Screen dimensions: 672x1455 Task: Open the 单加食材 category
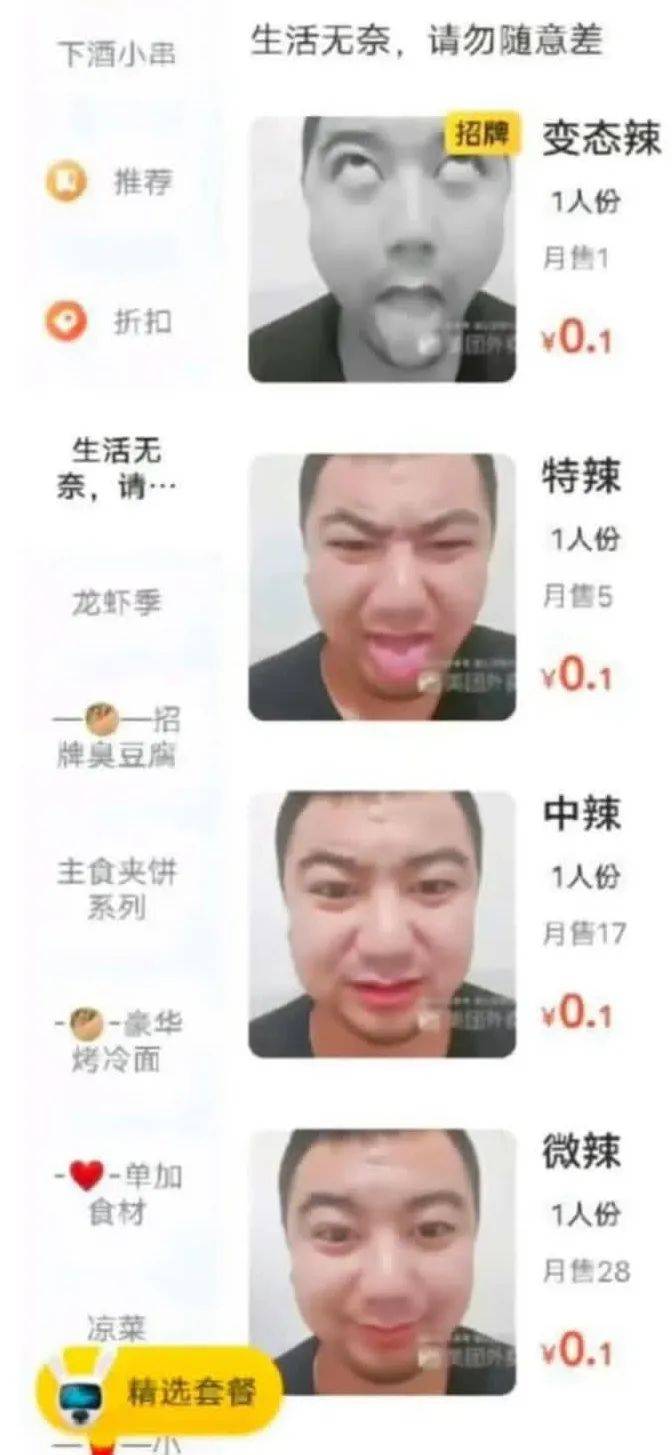(x=116, y=1194)
